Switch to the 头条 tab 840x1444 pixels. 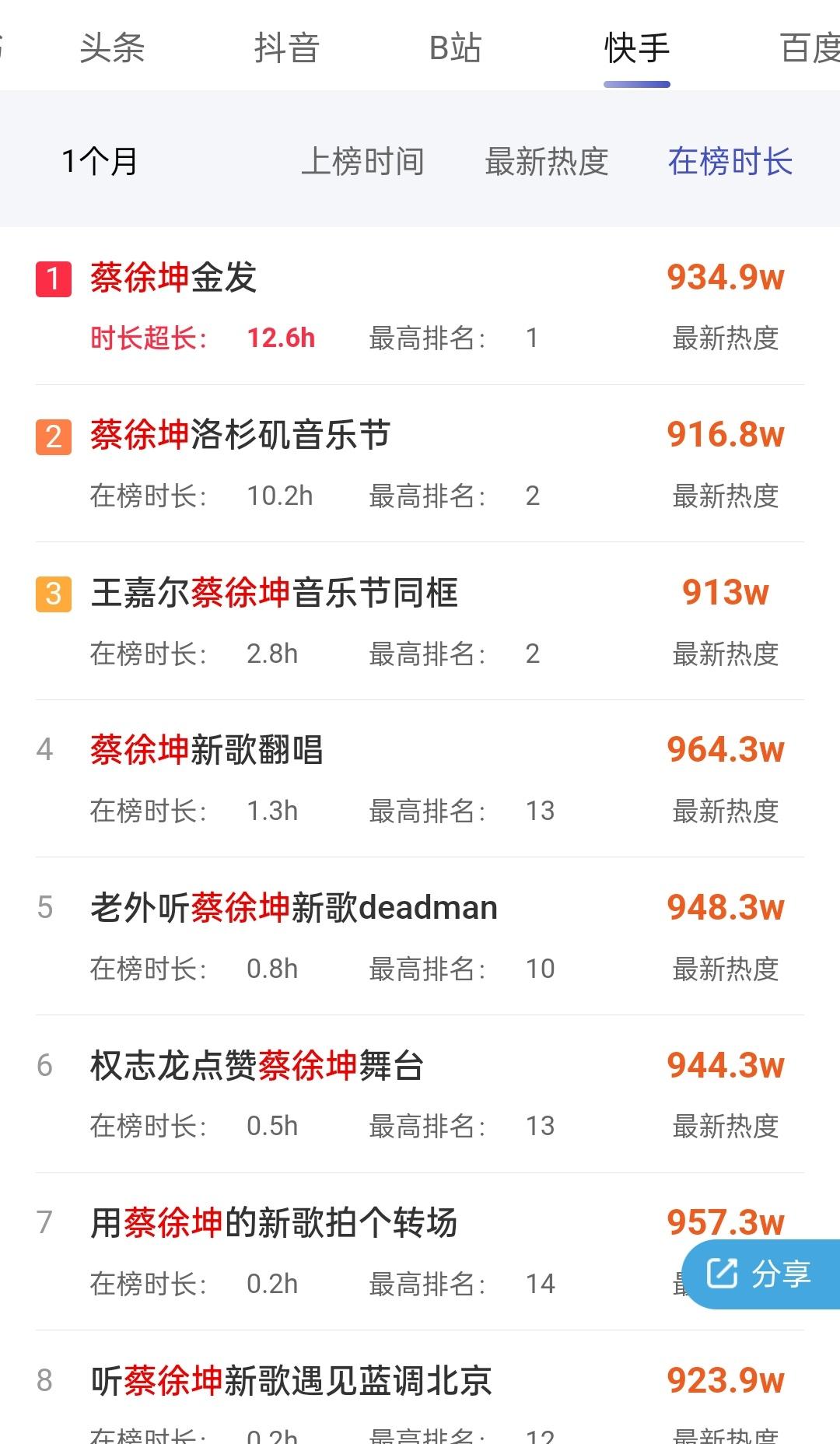112,48
